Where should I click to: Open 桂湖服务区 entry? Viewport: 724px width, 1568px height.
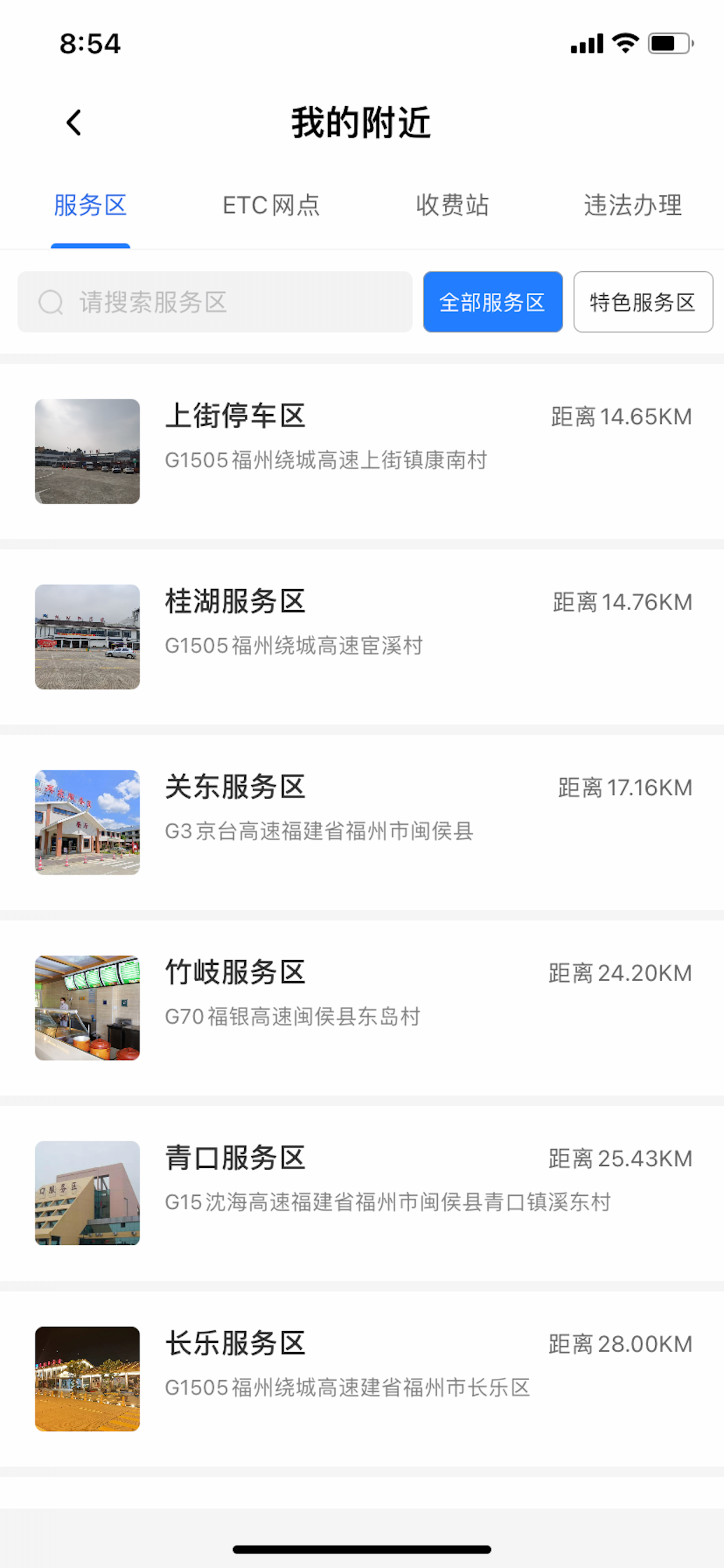point(362,636)
